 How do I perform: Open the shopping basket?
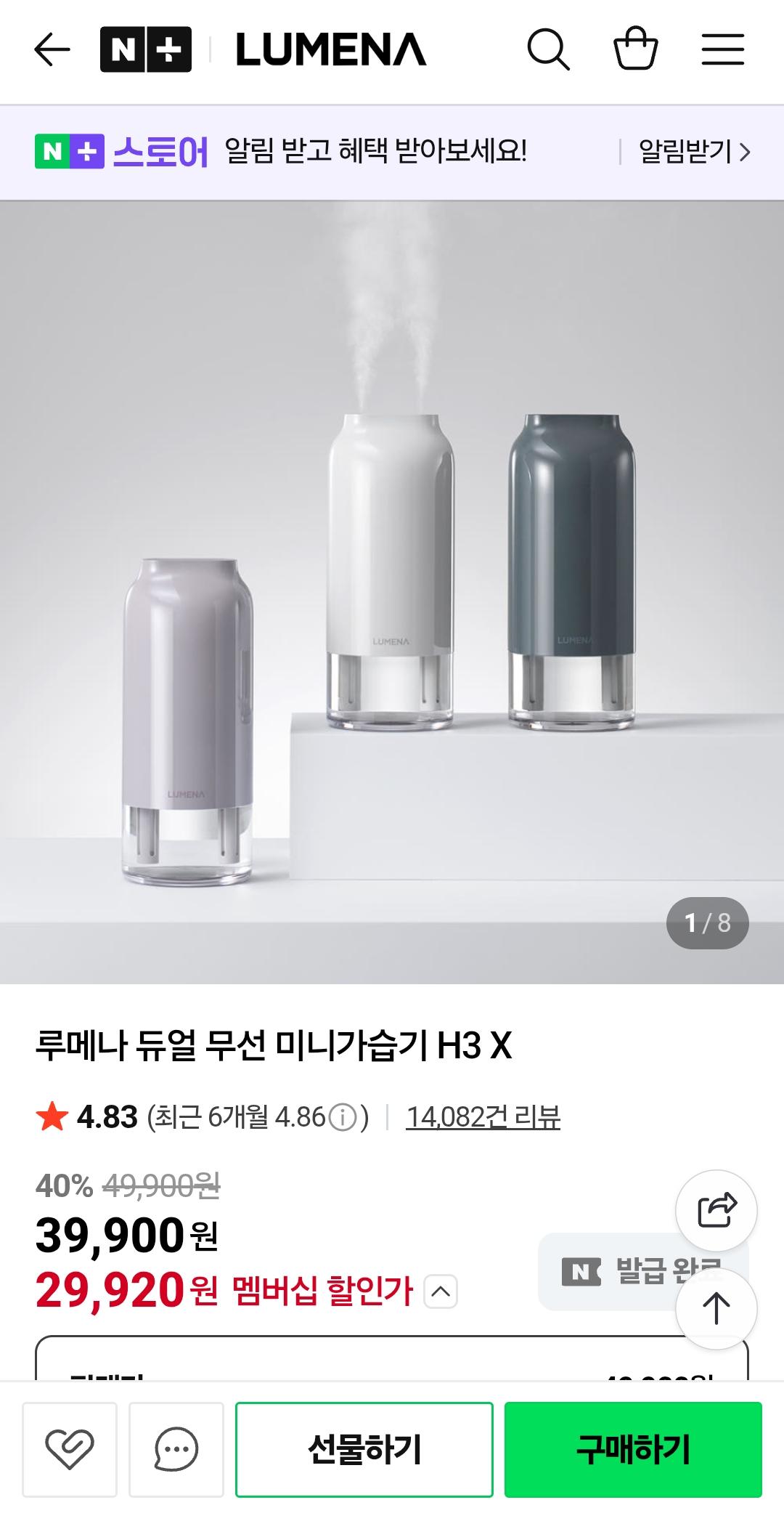pyautogui.click(x=635, y=49)
